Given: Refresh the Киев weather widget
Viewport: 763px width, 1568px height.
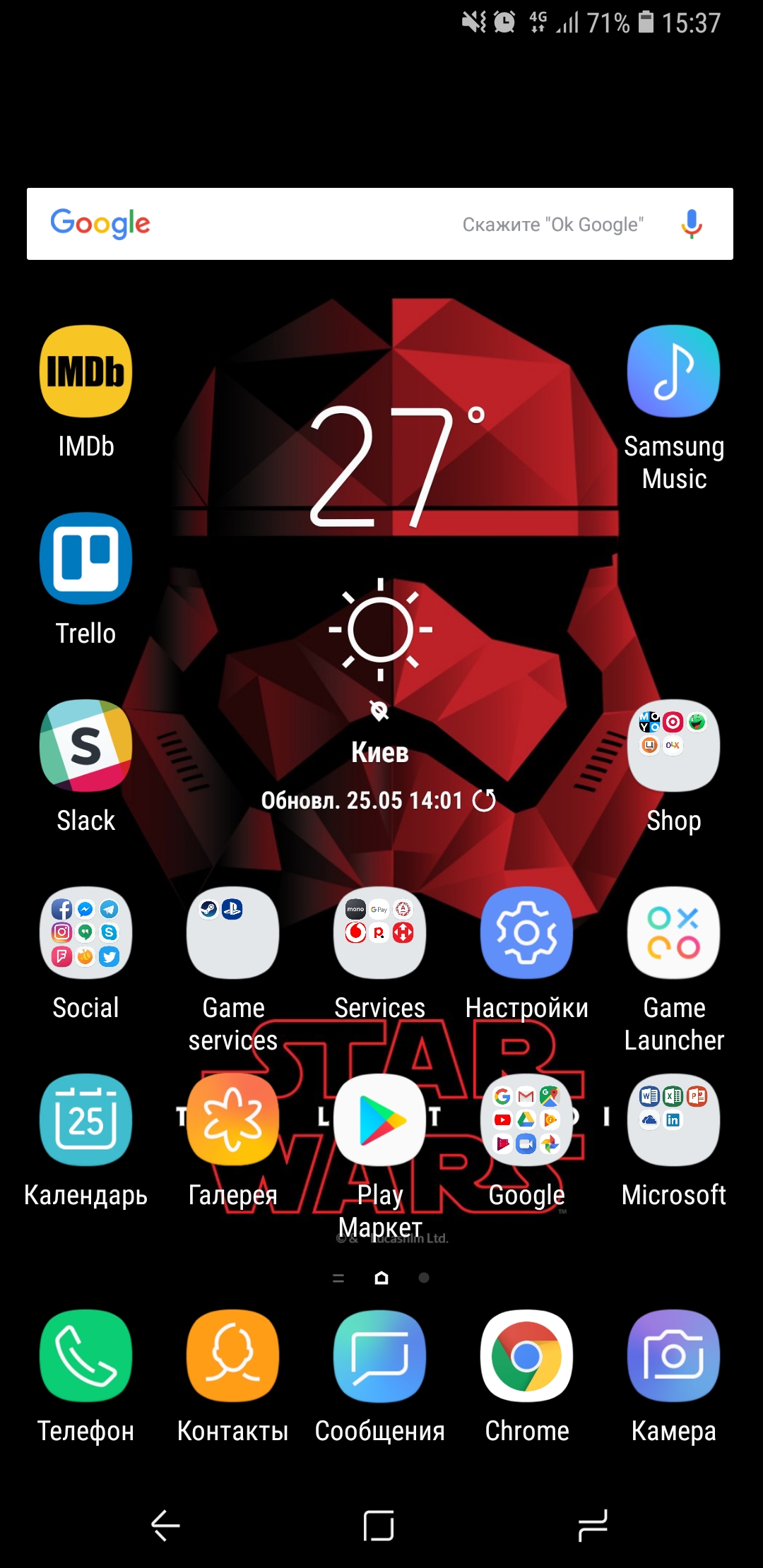Looking at the screenshot, I should [484, 800].
